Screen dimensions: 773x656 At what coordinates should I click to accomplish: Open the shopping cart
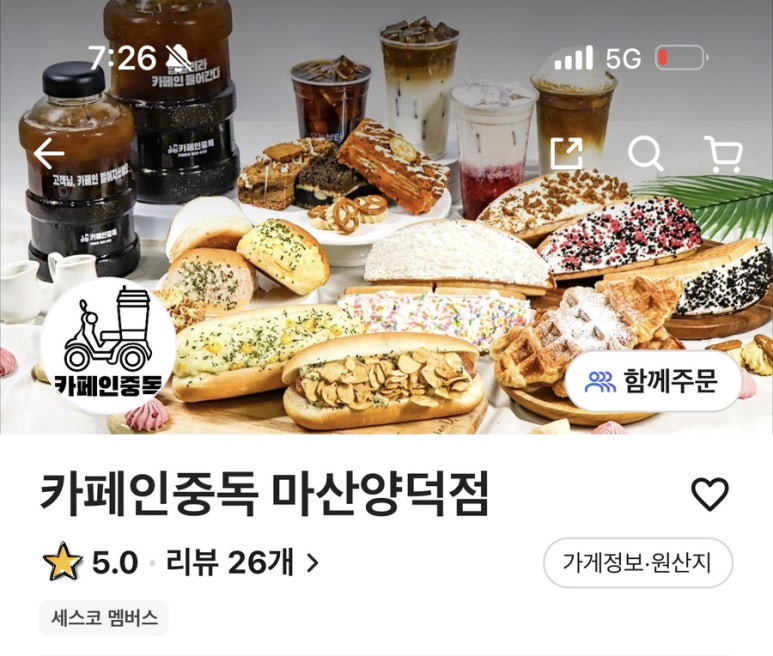click(x=722, y=153)
